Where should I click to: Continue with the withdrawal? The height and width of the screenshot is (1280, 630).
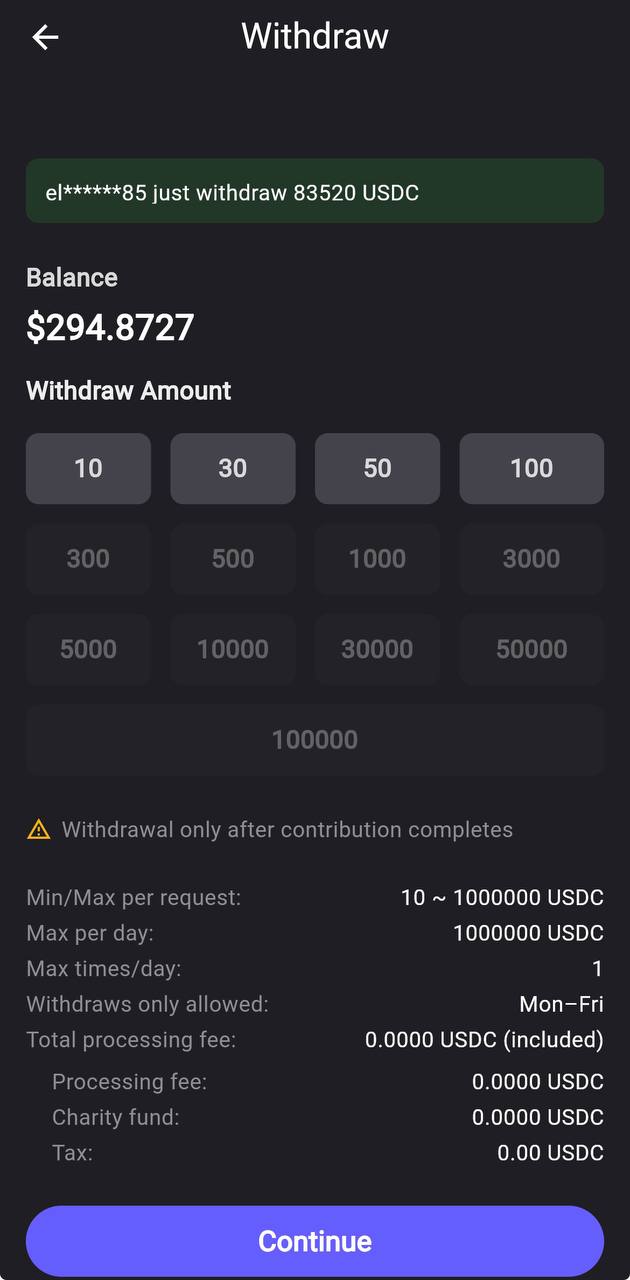click(315, 1241)
